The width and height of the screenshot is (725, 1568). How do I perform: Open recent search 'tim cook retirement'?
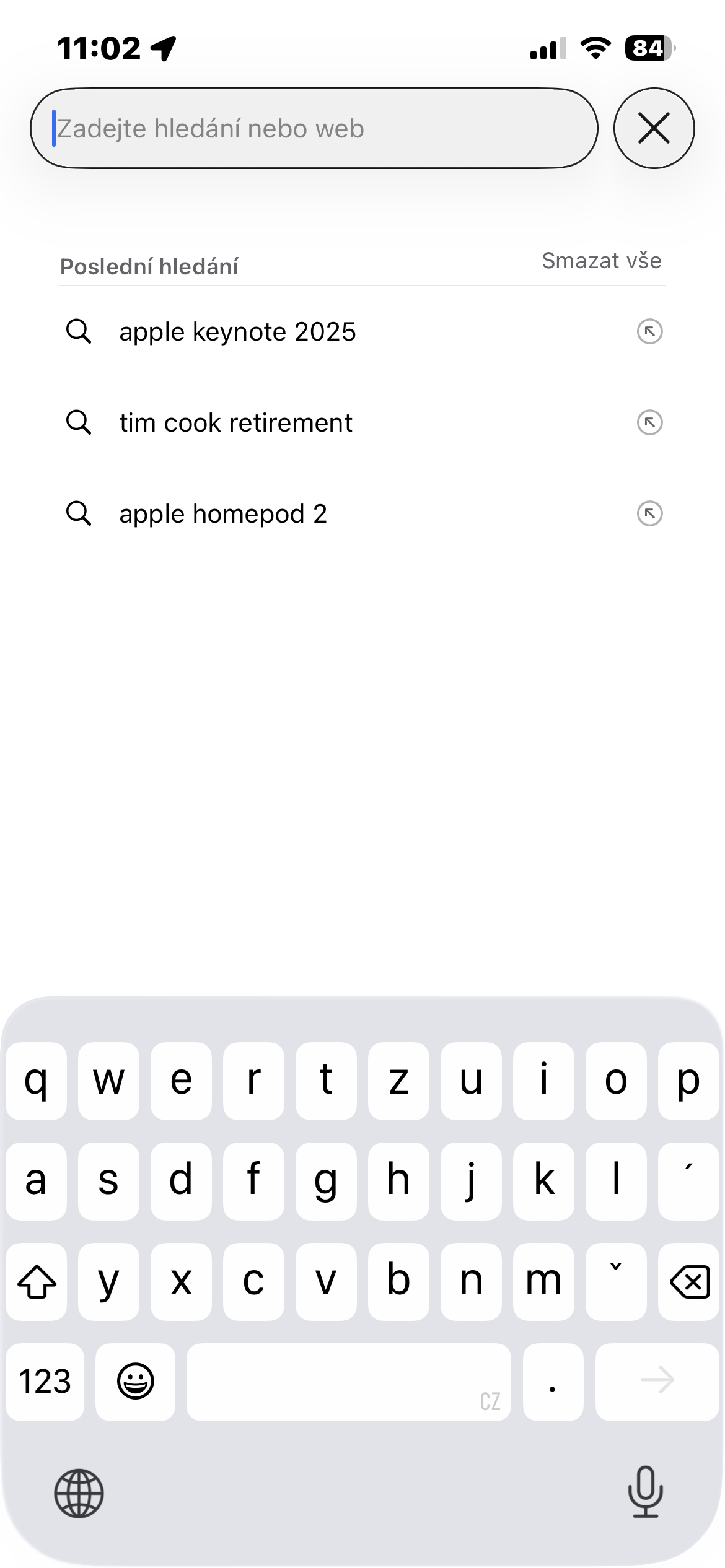pyautogui.click(x=235, y=423)
